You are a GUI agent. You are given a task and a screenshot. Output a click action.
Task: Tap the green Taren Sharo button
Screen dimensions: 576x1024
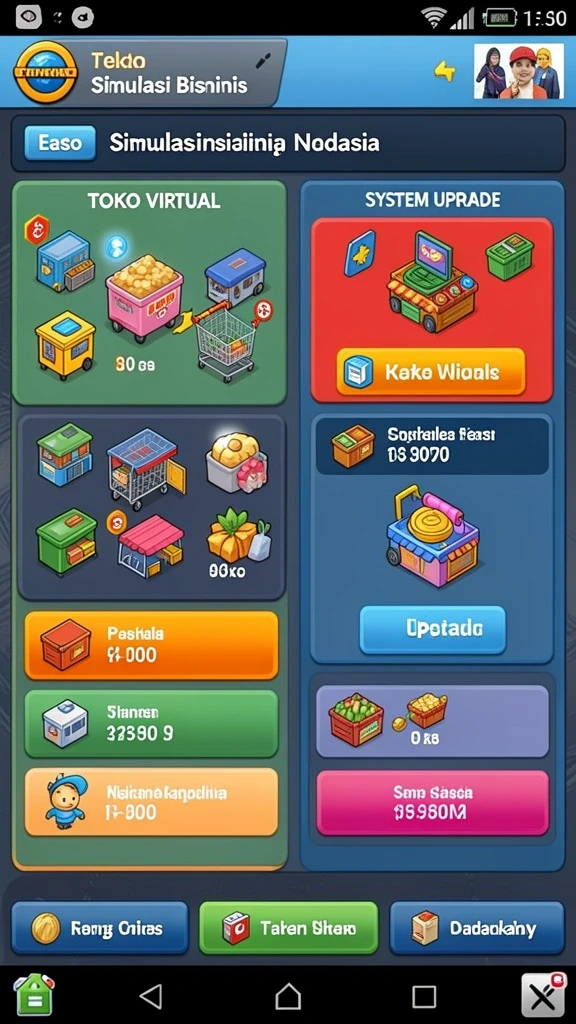[289, 928]
